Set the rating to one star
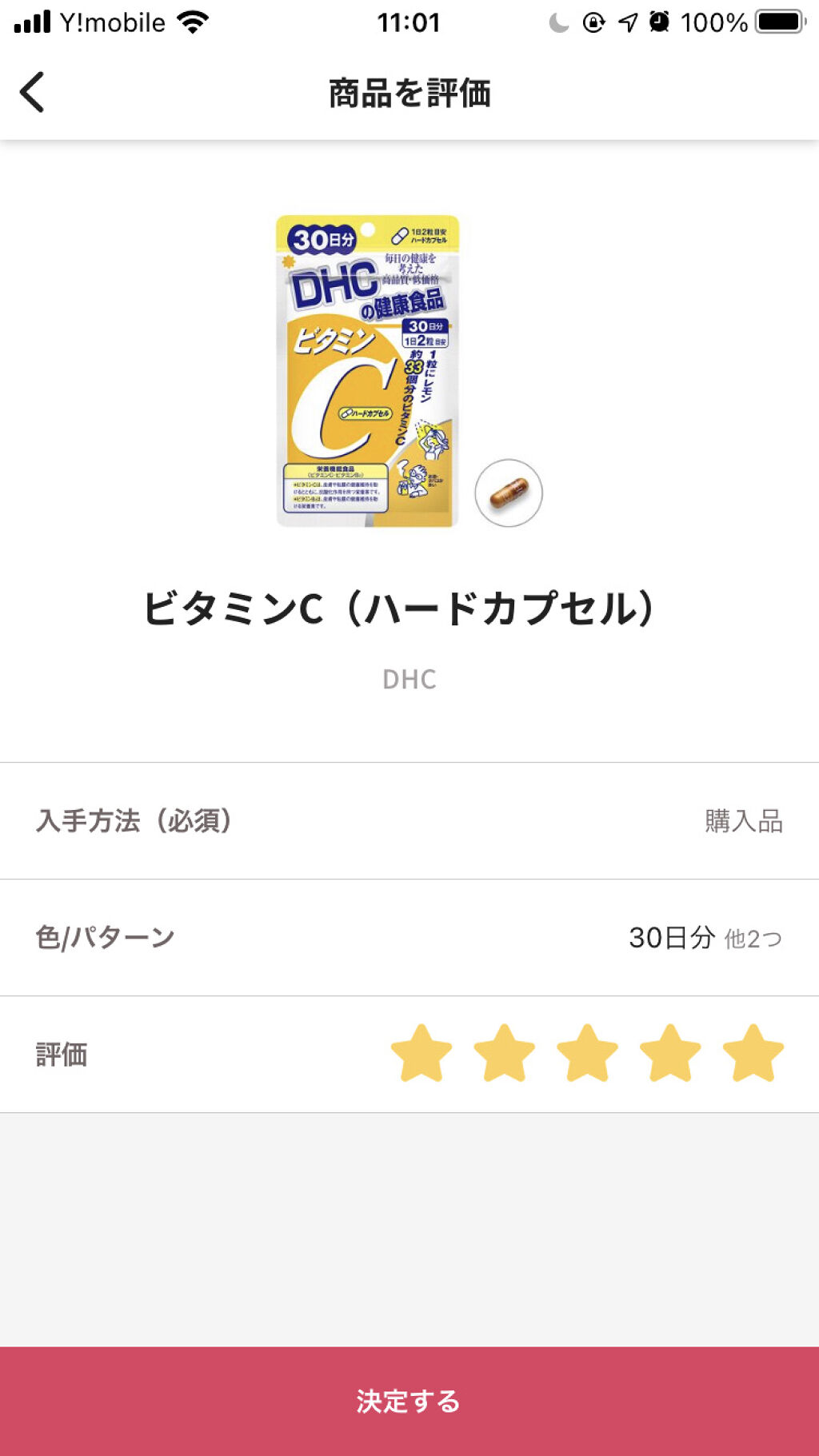Viewport: 819px width, 1456px height. pos(421,1054)
